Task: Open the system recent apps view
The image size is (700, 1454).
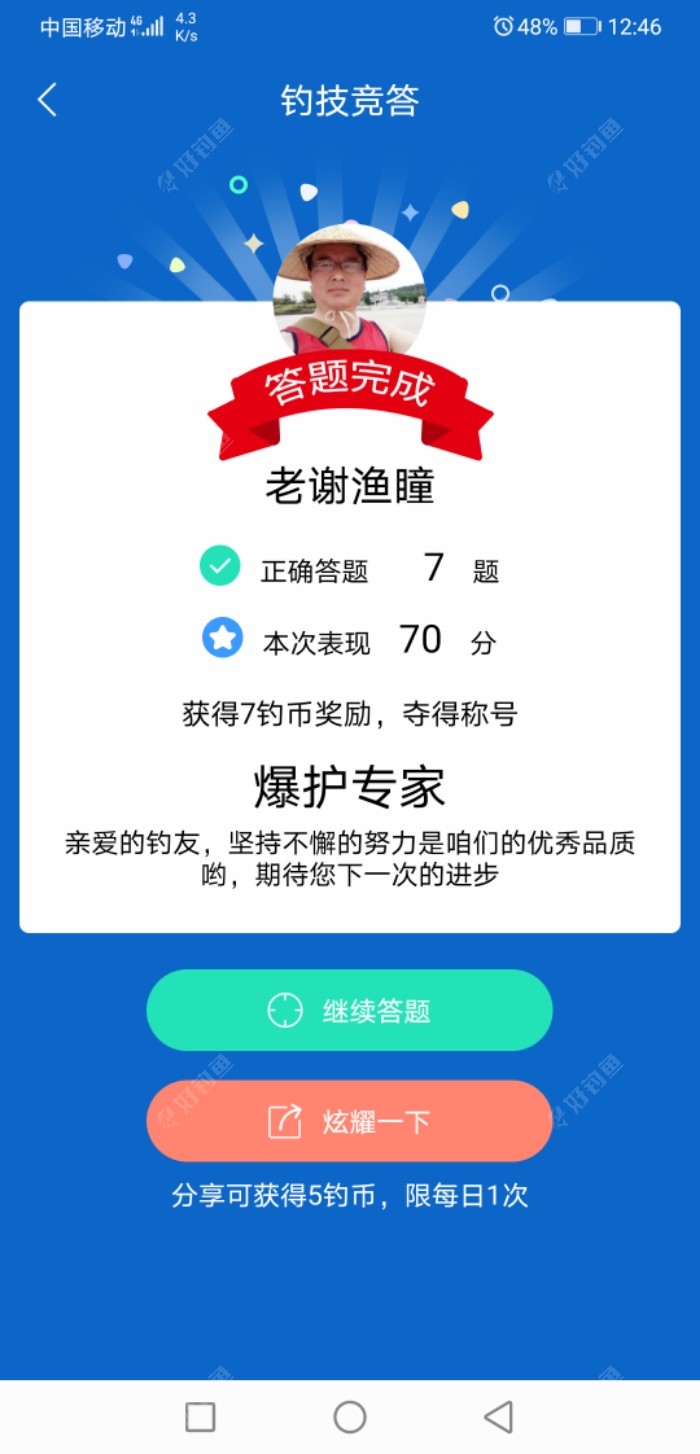Action: (x=200, y=1416)
